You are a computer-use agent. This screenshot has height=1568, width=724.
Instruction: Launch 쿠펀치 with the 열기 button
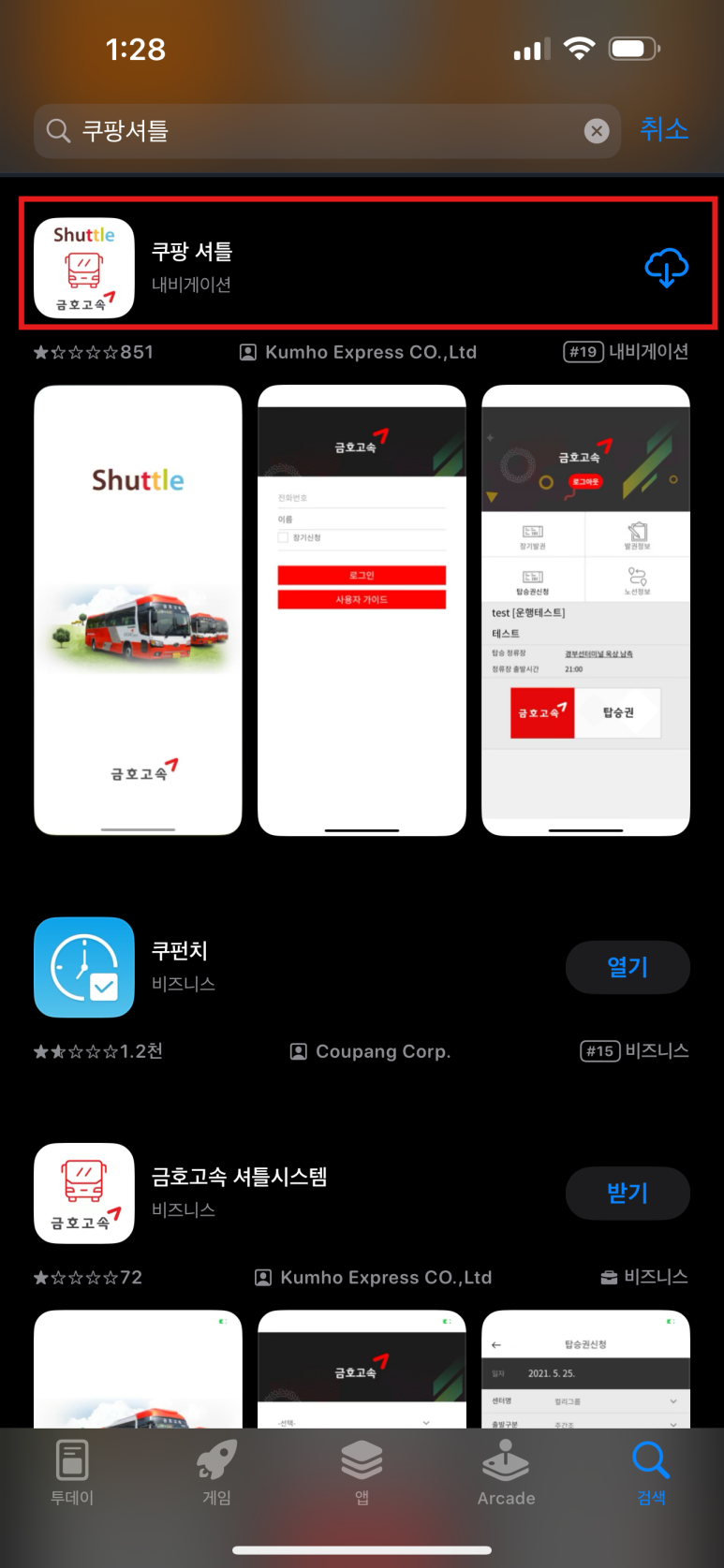click(x=628, y=967)
